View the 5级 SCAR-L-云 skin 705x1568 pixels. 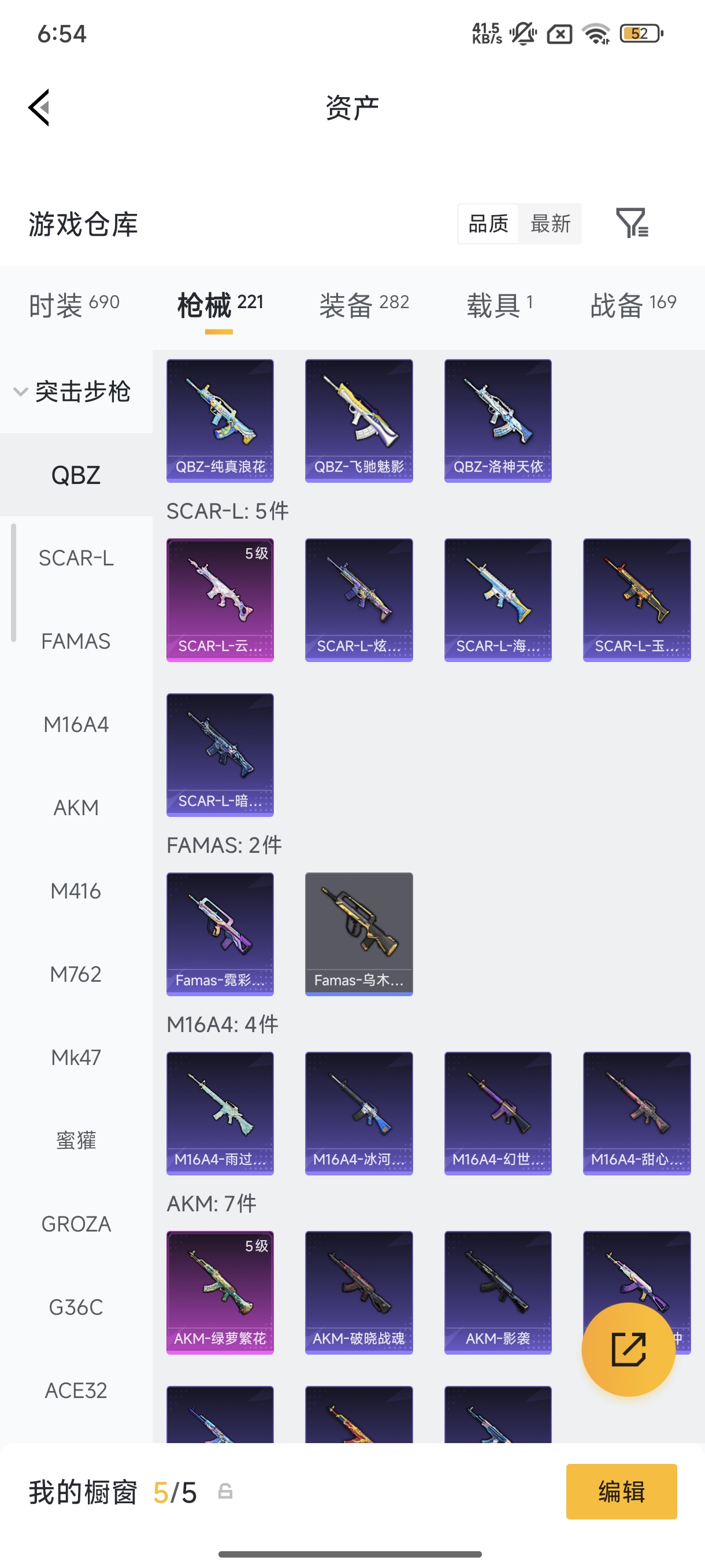[220, 600]
